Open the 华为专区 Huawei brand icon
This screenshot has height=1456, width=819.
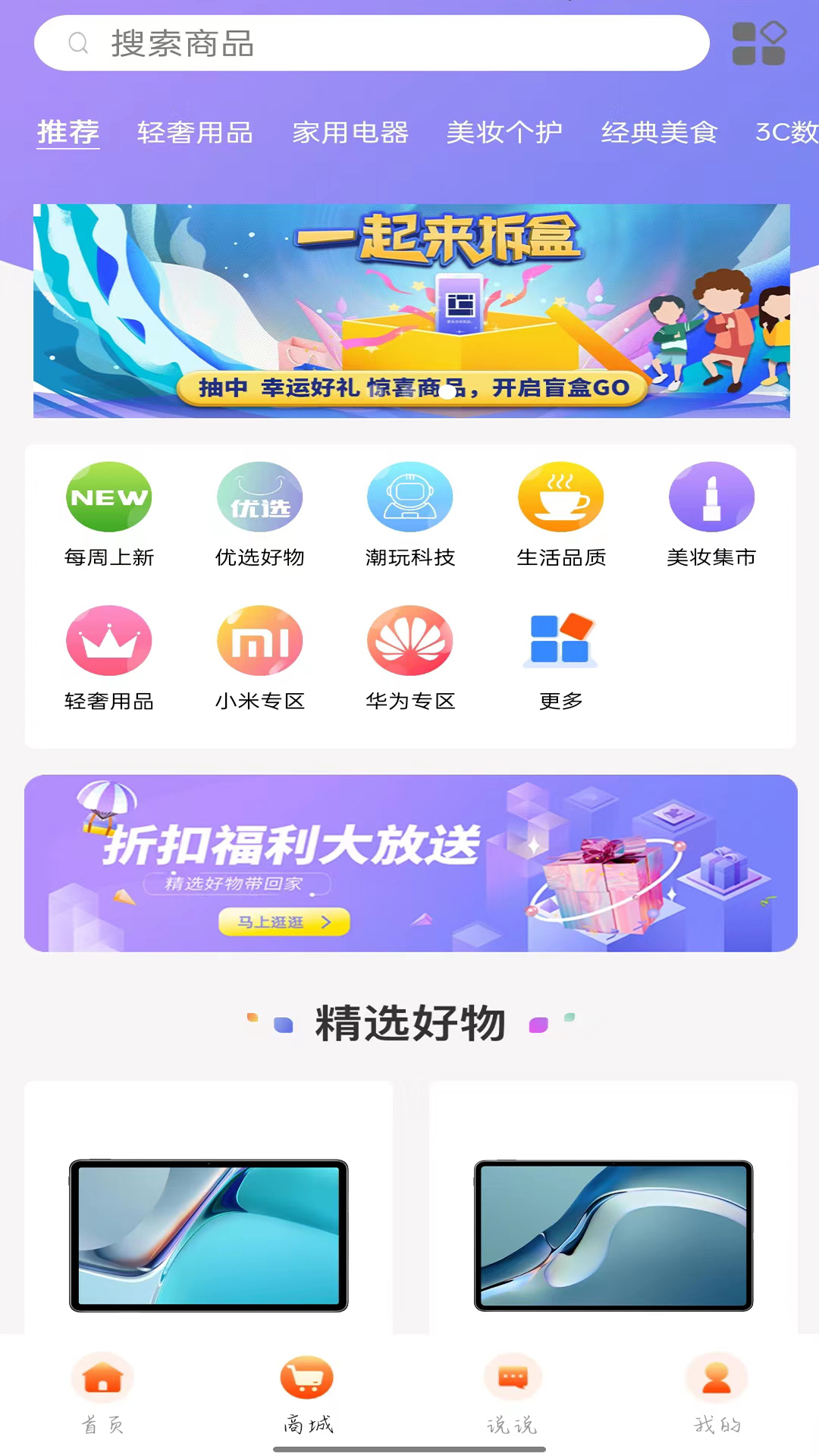click(x=409, y=641)
